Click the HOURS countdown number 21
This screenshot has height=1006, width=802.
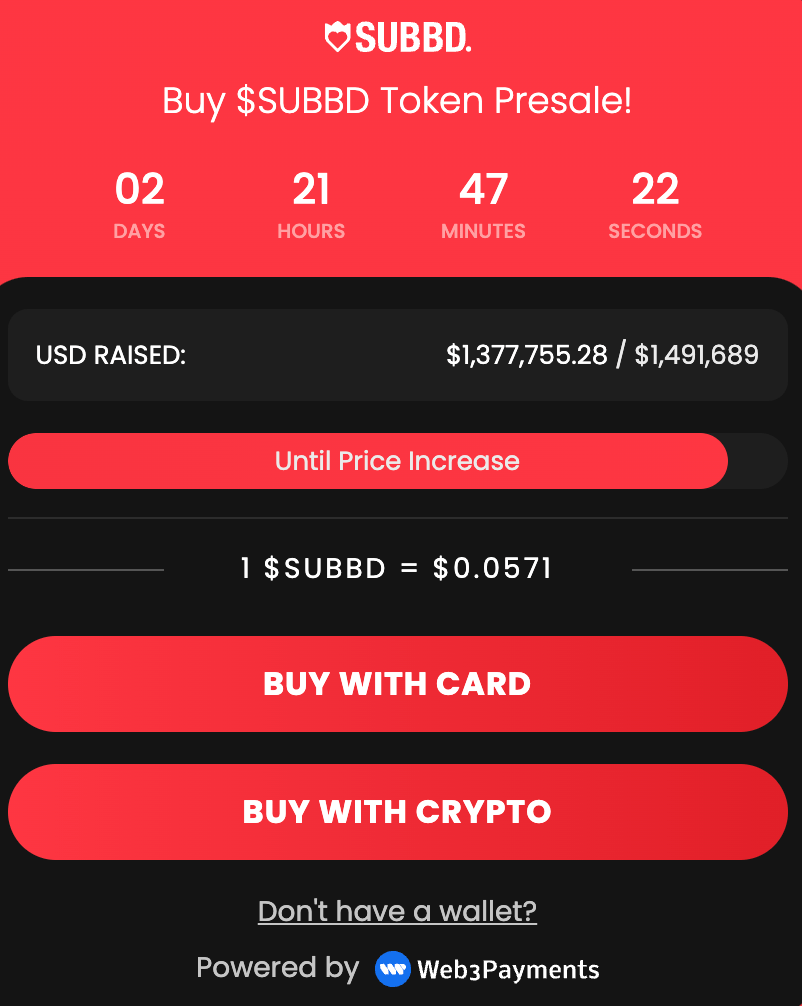(311, 190)
